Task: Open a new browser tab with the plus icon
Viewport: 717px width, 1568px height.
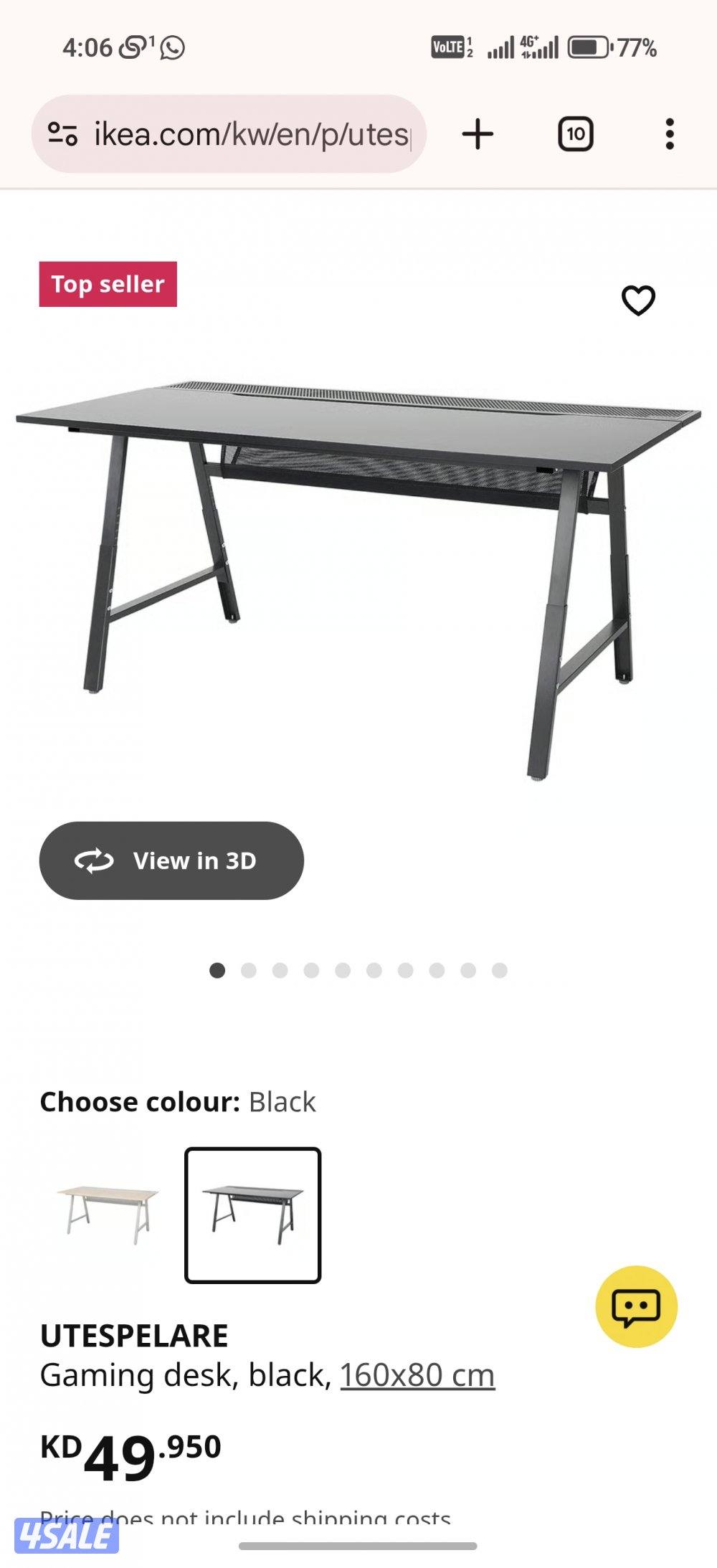Action: (478, 134)
